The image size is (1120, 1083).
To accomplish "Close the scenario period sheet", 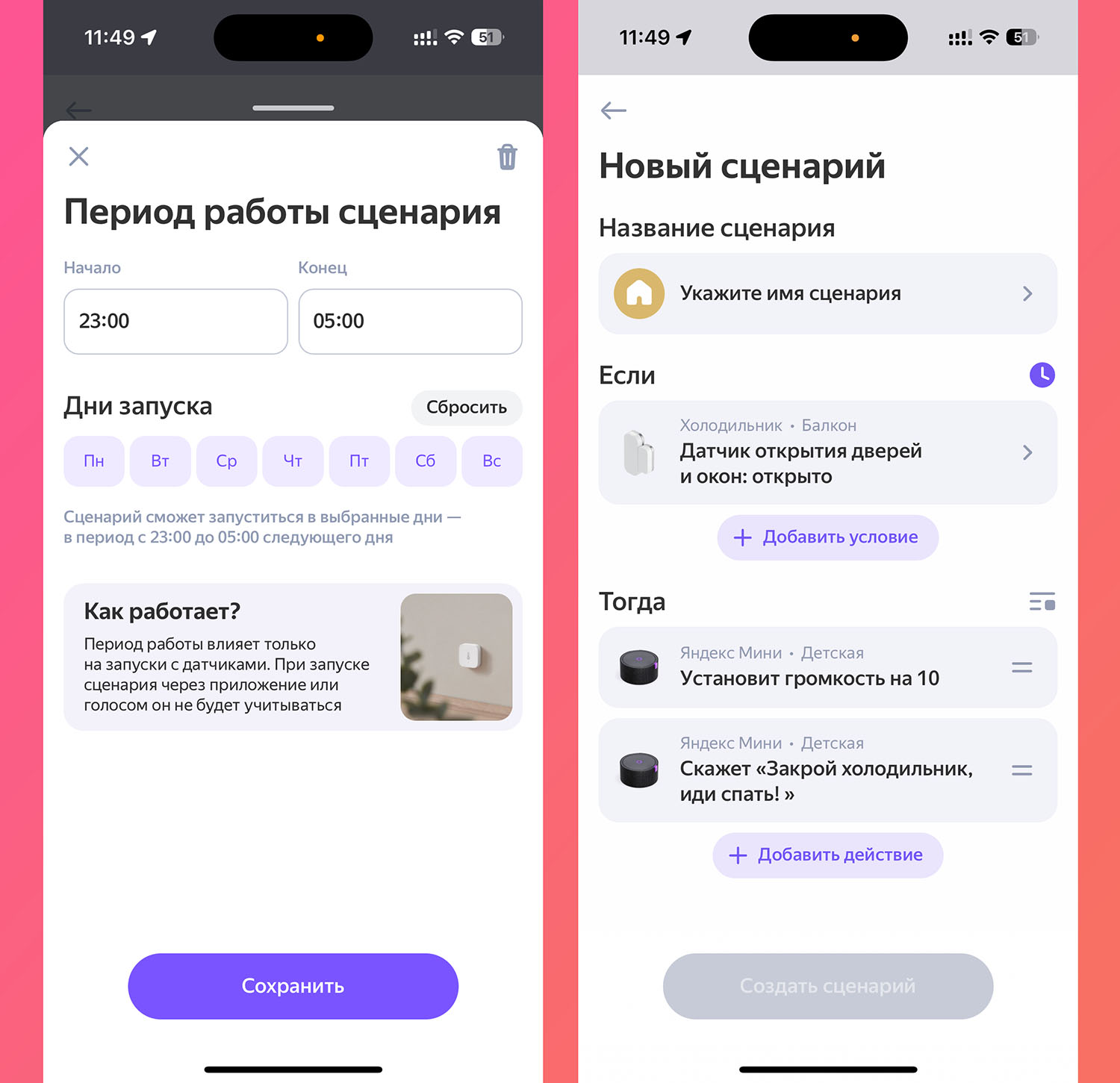I will (78, 156).
